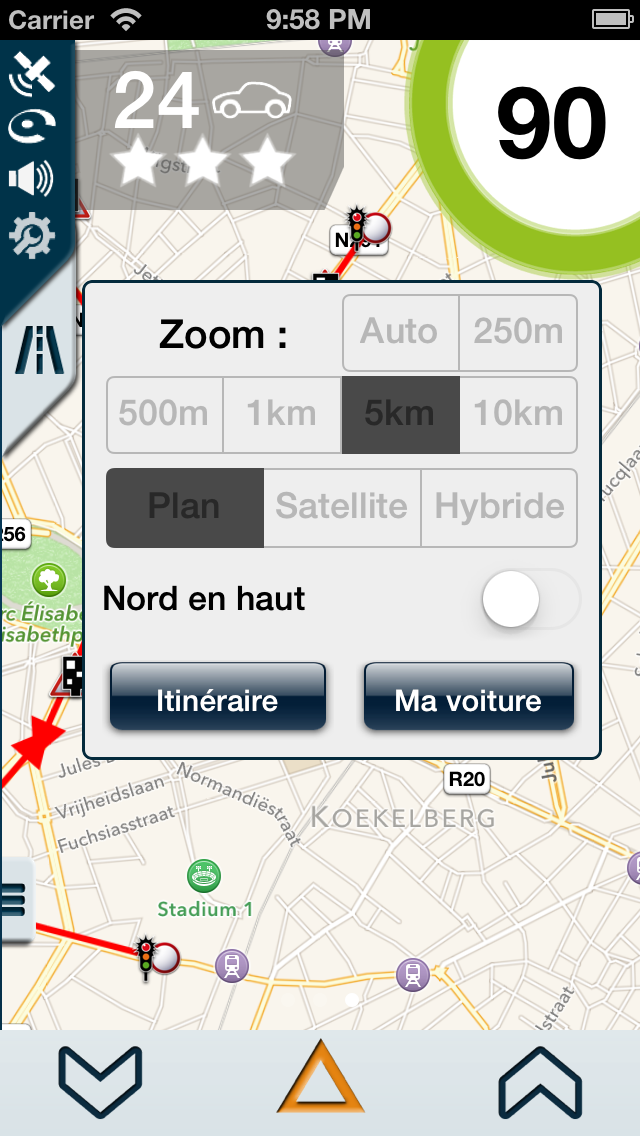Switch zoom to 1km
The height and width of the screenshot is (1136, 640).
coord(282,414)
